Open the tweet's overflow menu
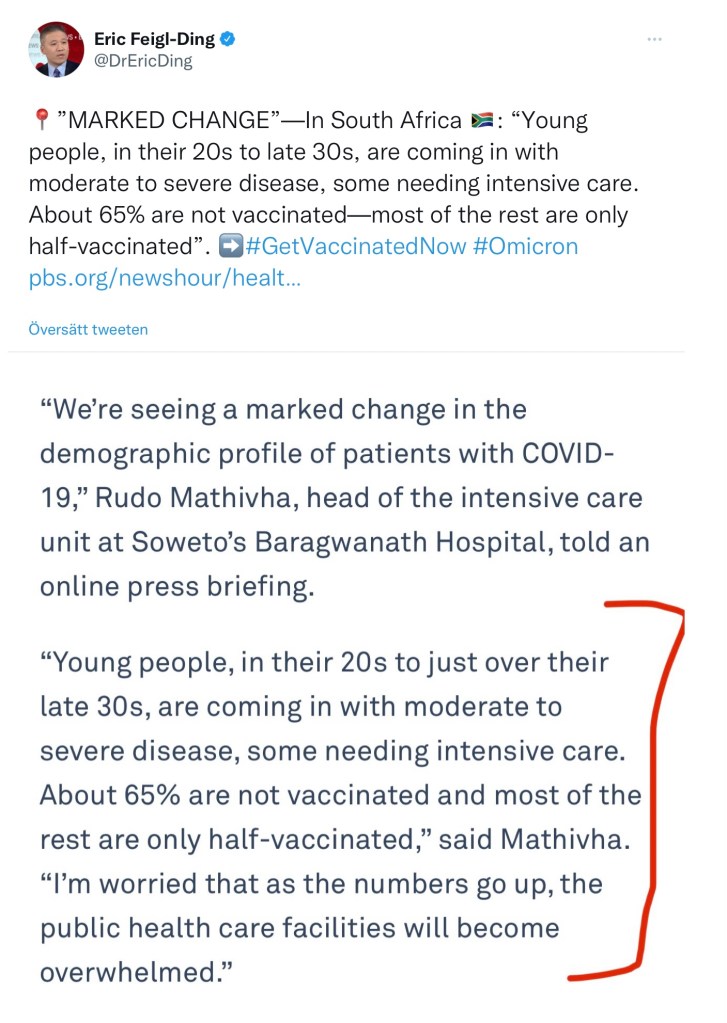 pyautogui.click(x=654, y=39)
